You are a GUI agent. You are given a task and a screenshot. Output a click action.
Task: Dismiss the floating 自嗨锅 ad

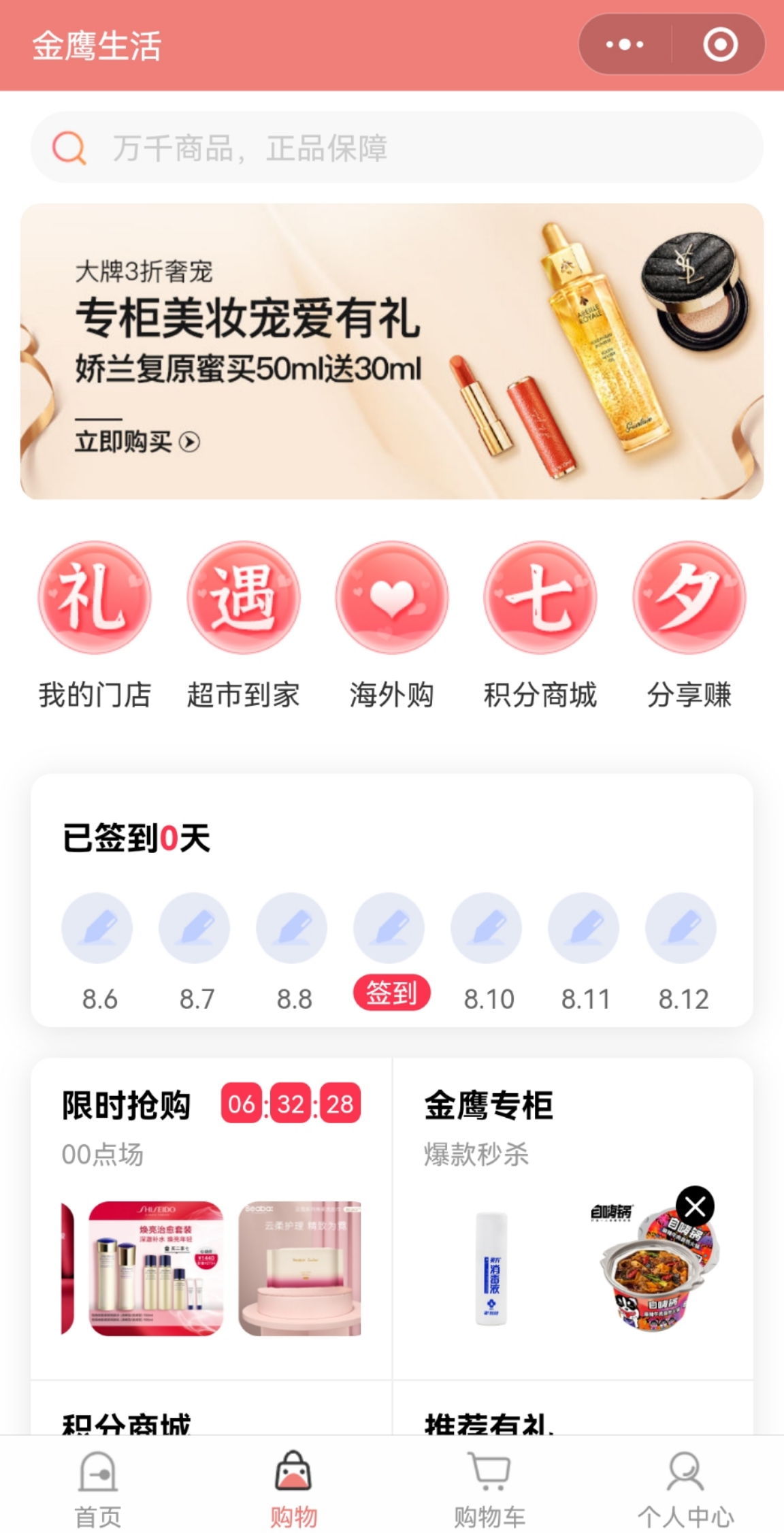click(x=695, y=1206)
